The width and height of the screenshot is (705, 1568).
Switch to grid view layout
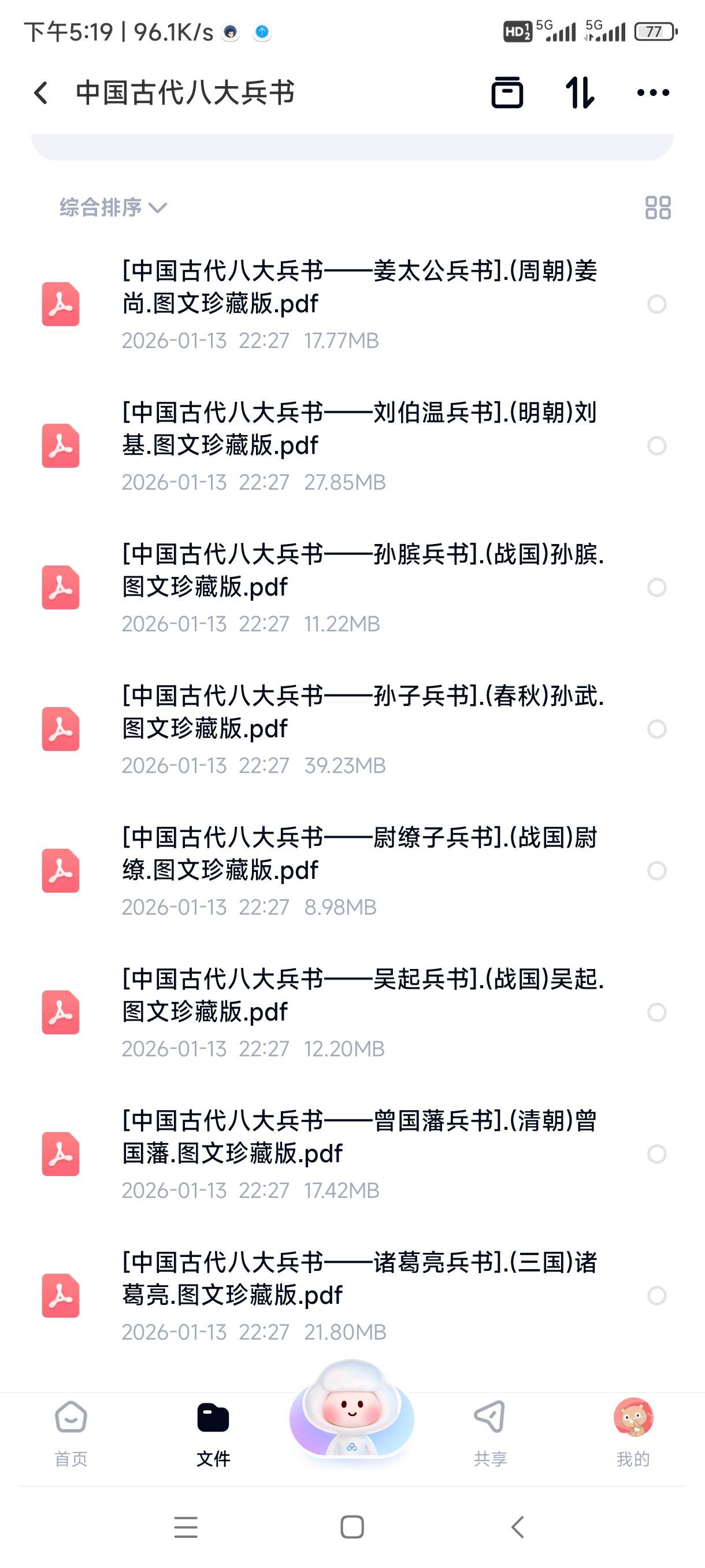click(658, 208)
